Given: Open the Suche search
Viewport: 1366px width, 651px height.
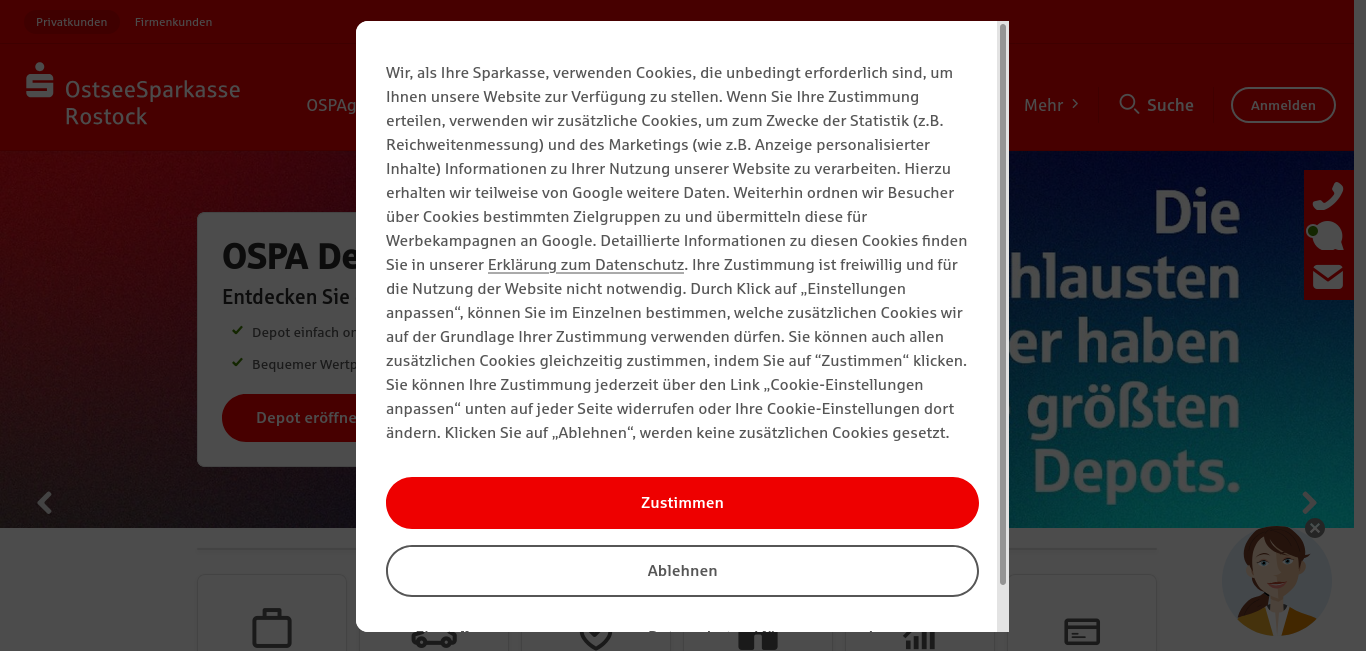Looking at the screenshot, I should click(1156, 105).
